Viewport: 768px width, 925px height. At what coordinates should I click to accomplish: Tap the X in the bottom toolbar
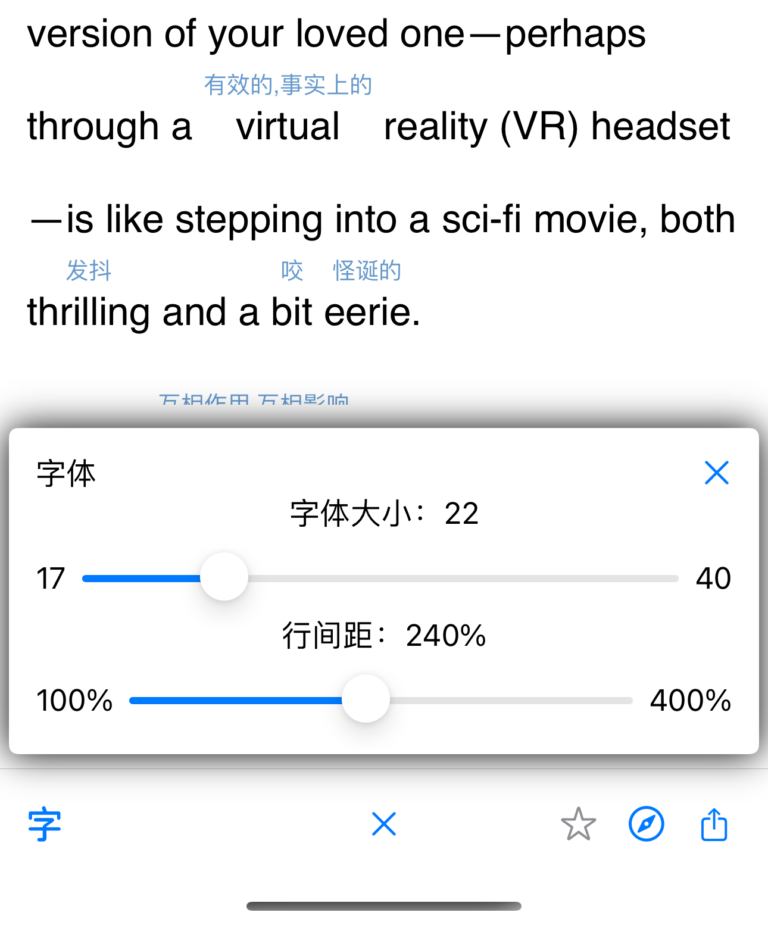(384, 825)
